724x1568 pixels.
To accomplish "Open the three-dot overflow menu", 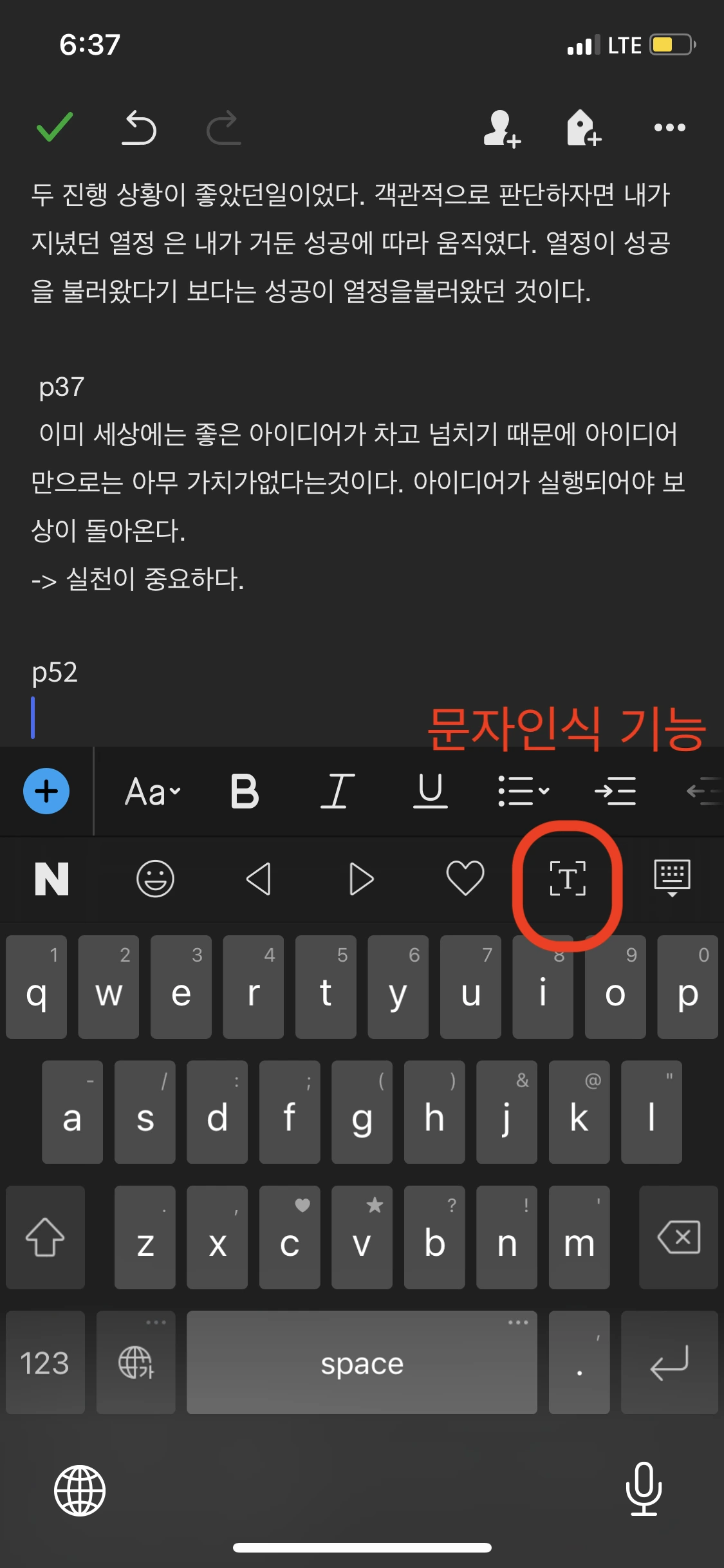I will tap(669, 127).
